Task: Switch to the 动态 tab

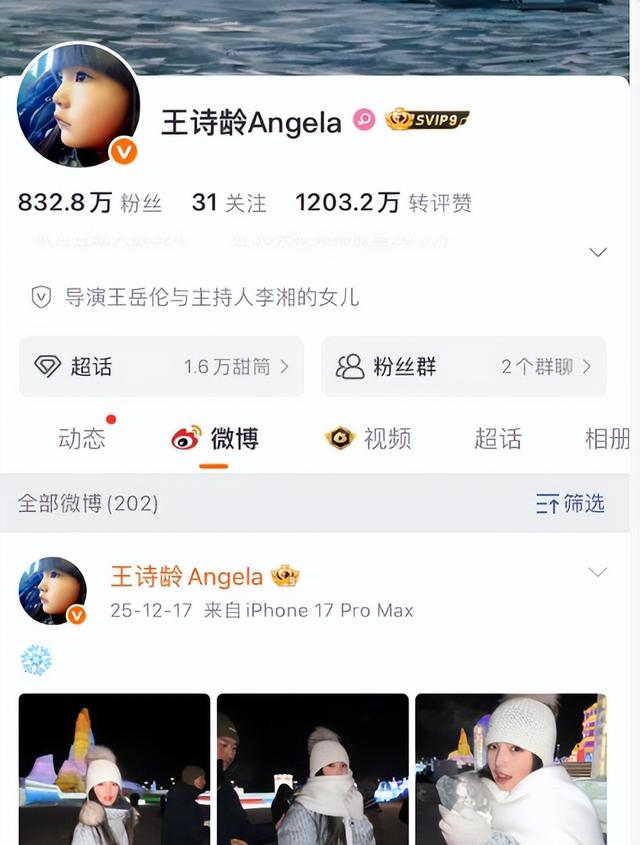Action: [x=82, y=438]
